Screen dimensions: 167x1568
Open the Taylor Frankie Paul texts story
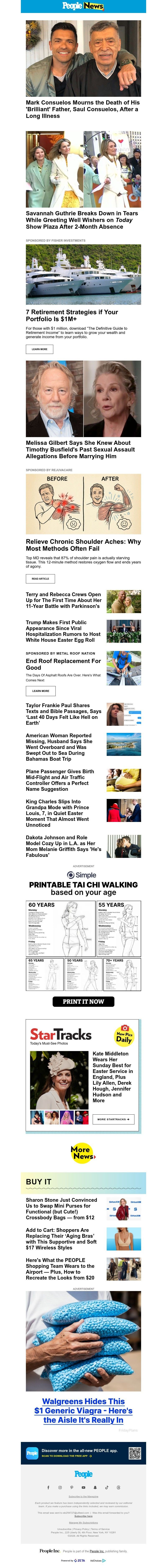(x=63, y=713)
